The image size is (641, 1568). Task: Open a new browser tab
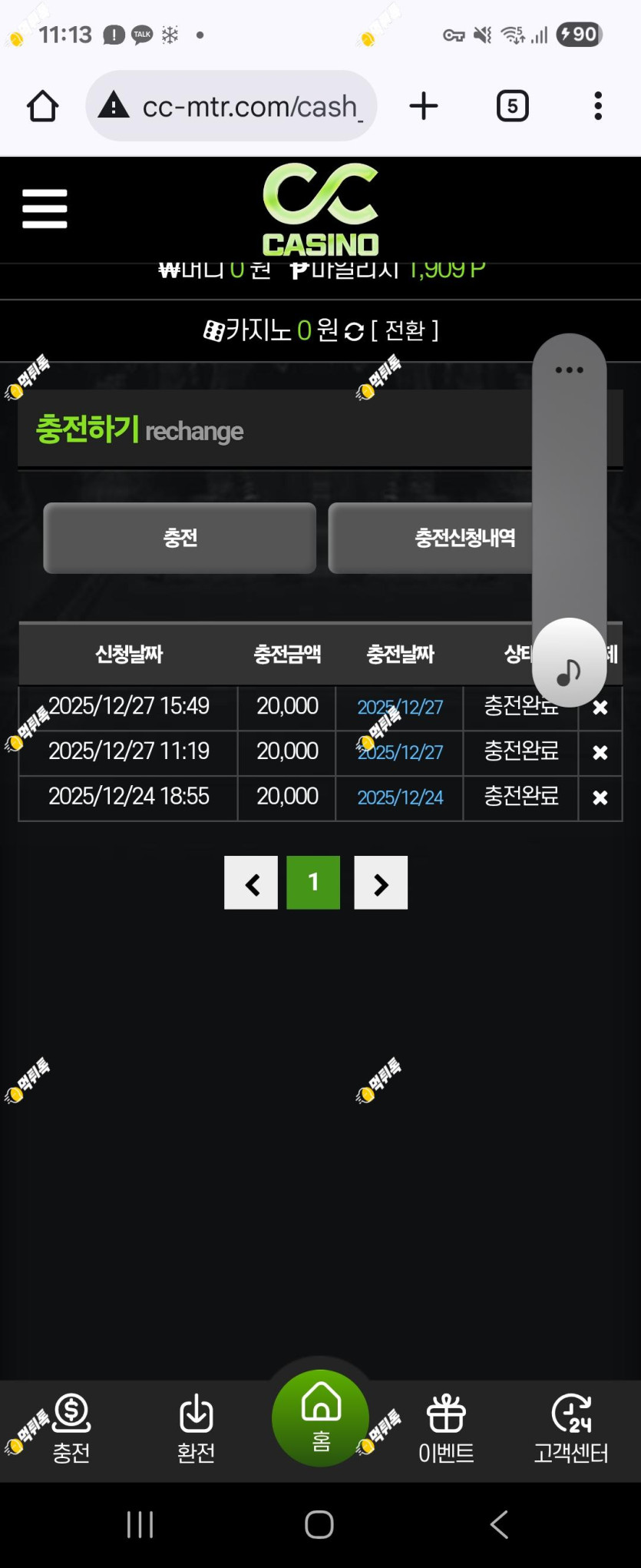pyautogui.click(x=423, y=106)
